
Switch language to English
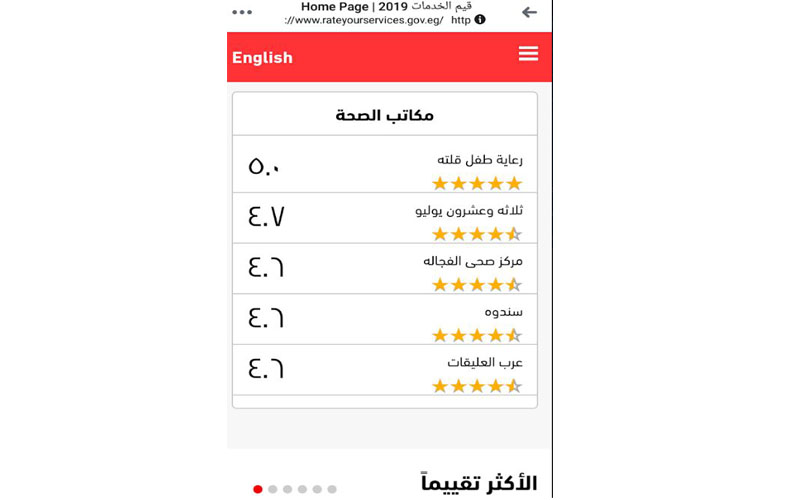262,58
